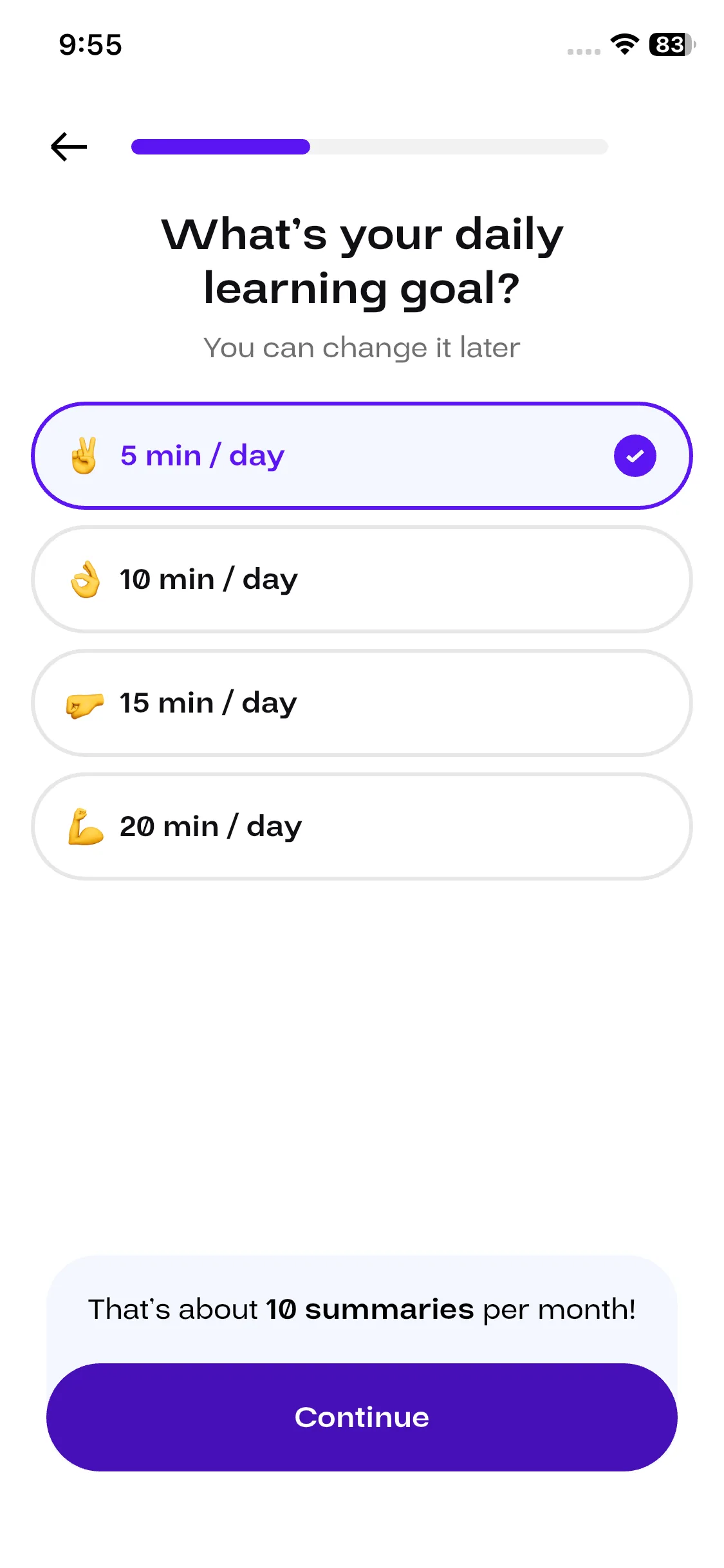Choose 10 min / day option
Viewport: 724px width, 1568px height.
click(x=362, y=579)
